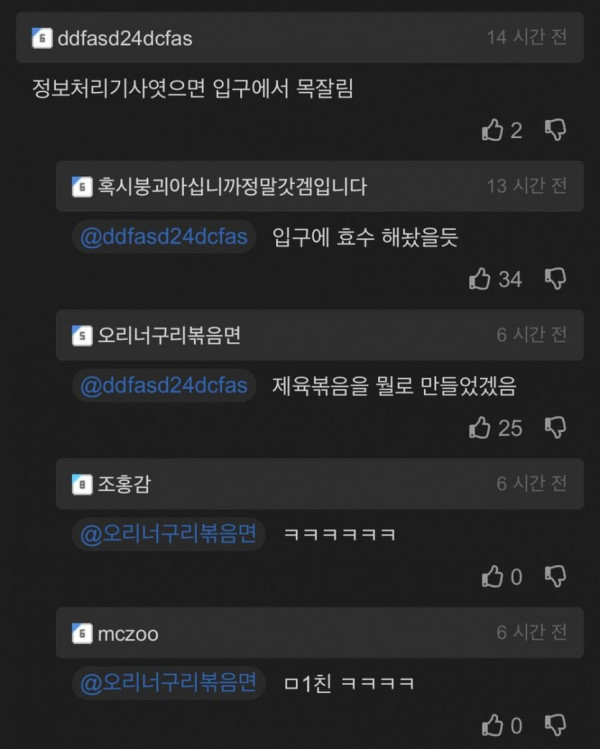Tap the @ddfasd24dcfas mention in 제육볶음 reply
Image resolution: width=600 pixels, height=749 pixels.
point(163,385)
